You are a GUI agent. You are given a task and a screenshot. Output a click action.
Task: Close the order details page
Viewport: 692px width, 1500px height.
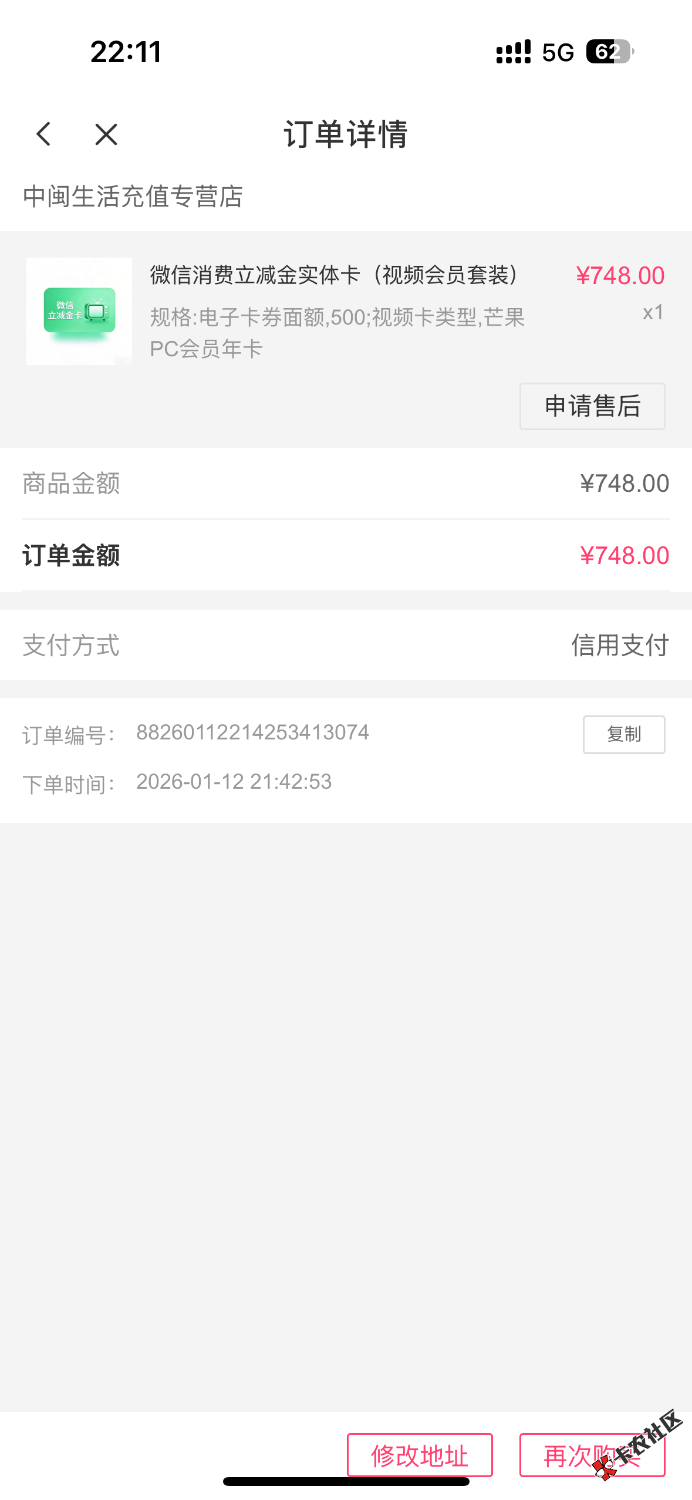pos(106,134)
